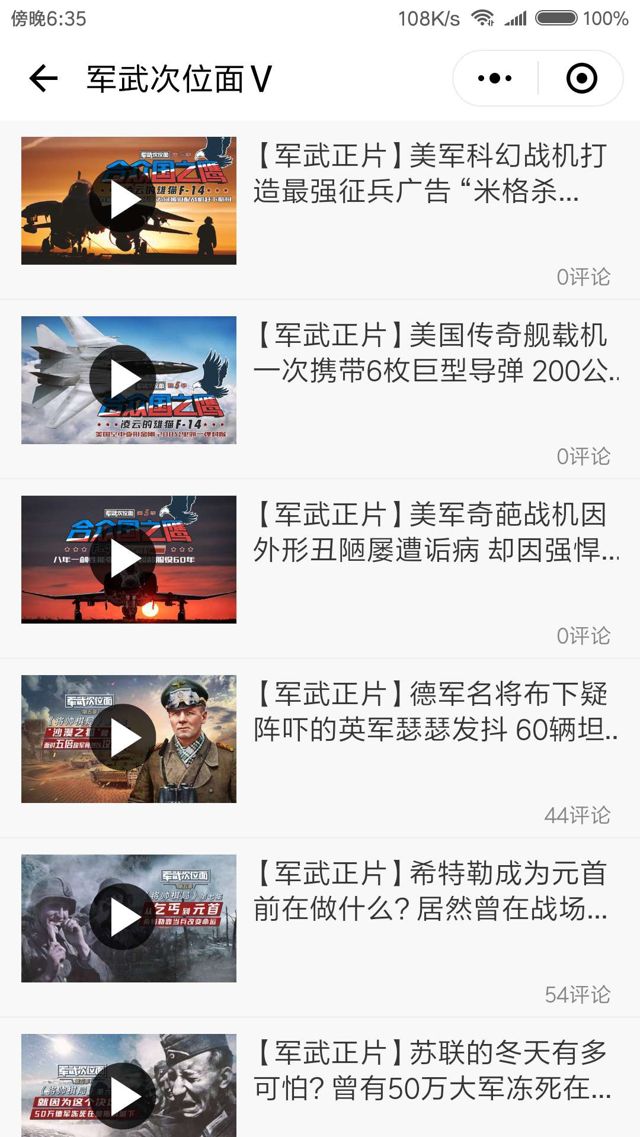Open the mini program more-options menu

[495, 78]
